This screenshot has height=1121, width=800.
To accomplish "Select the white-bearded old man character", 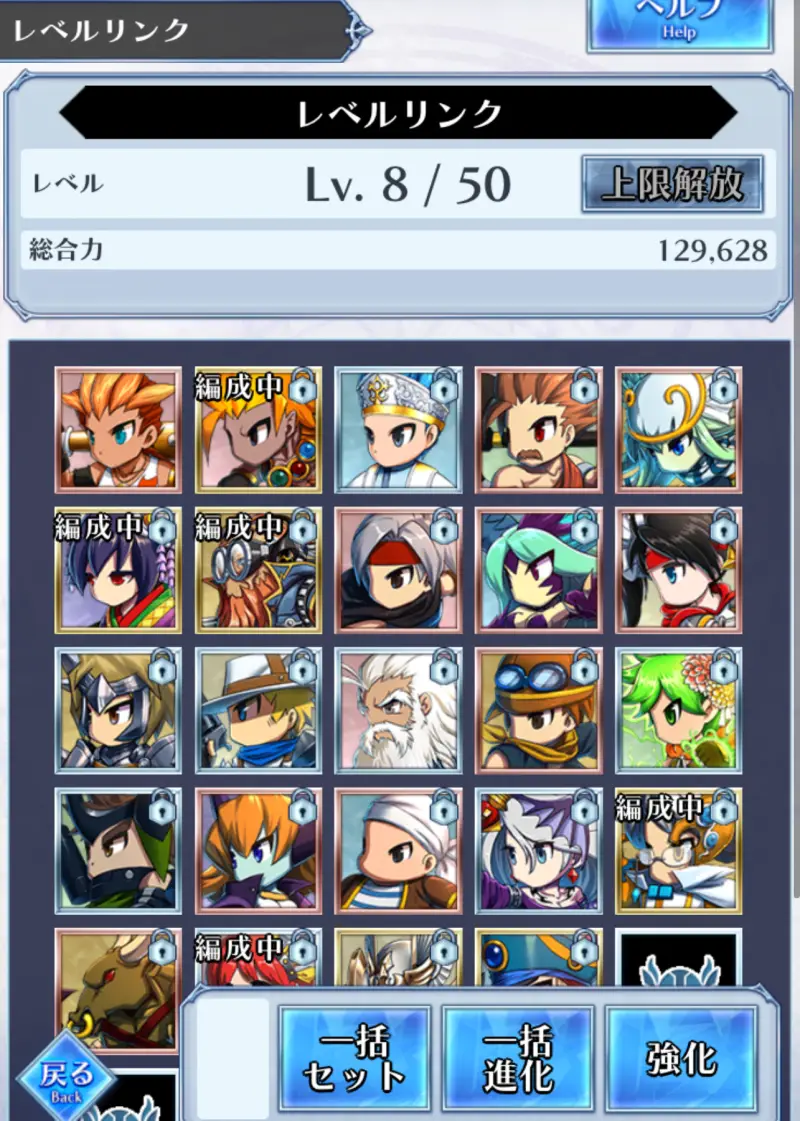I will click(398, 710).
